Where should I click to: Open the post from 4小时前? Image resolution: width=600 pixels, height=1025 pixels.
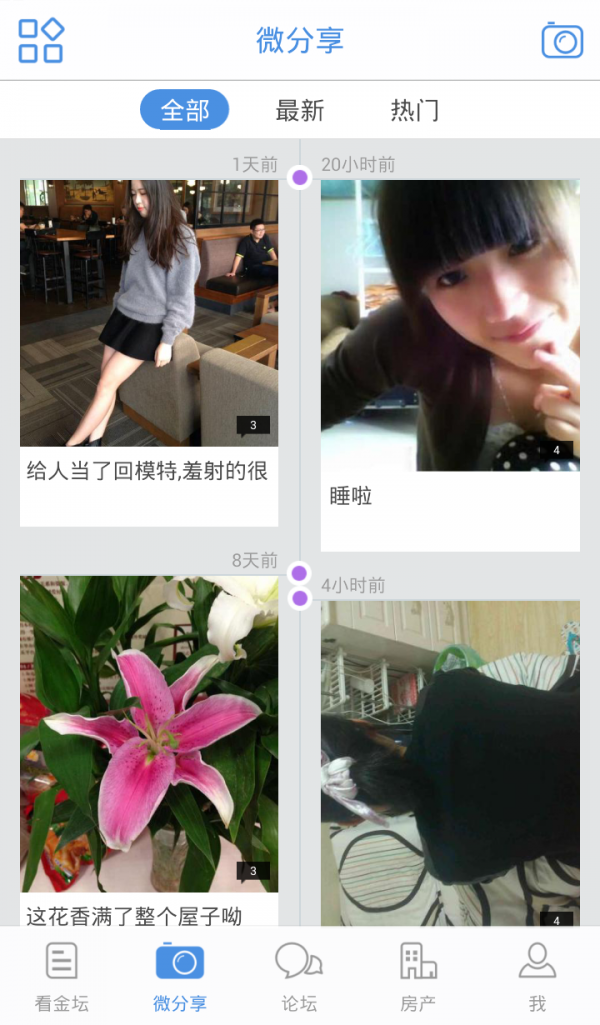pos(450,760)
